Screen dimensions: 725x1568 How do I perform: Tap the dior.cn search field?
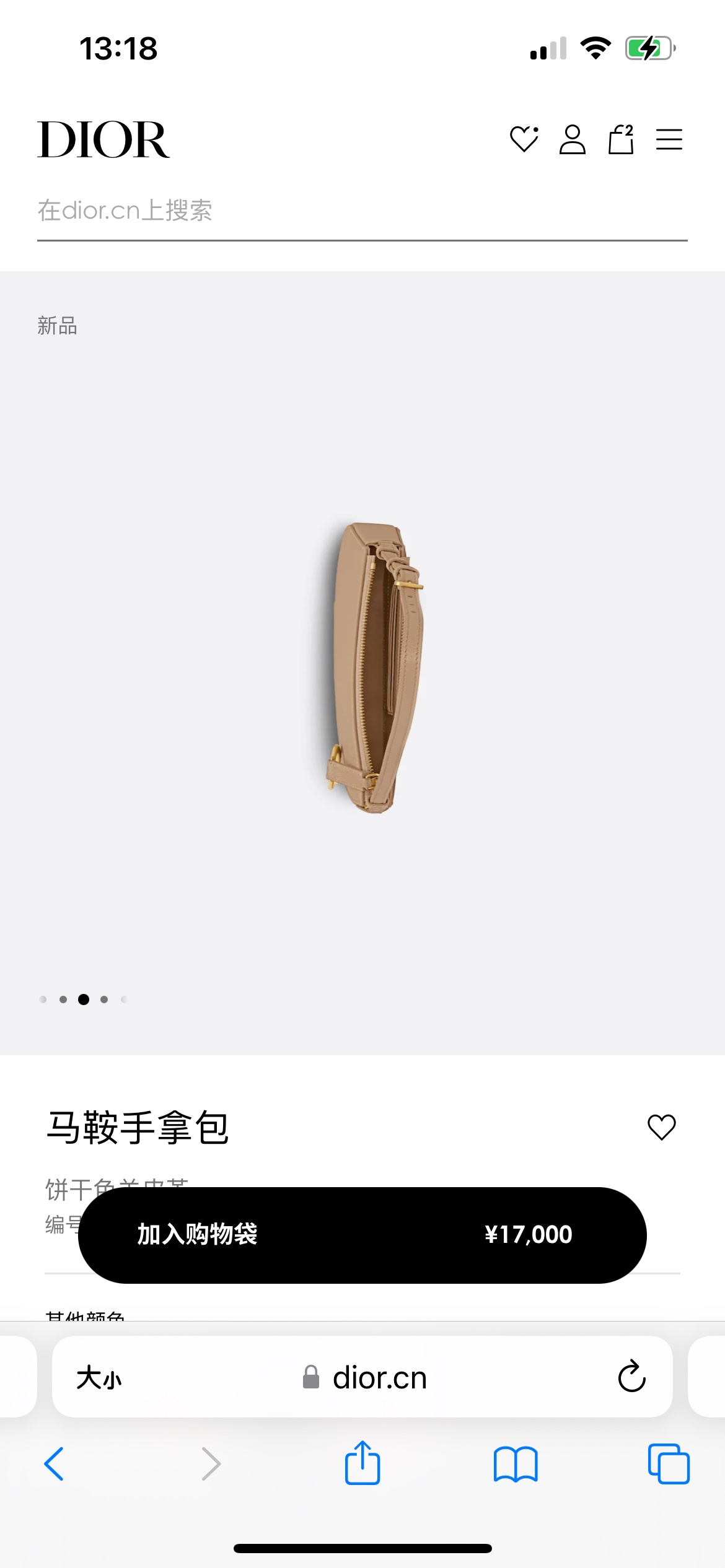(362, 211)
